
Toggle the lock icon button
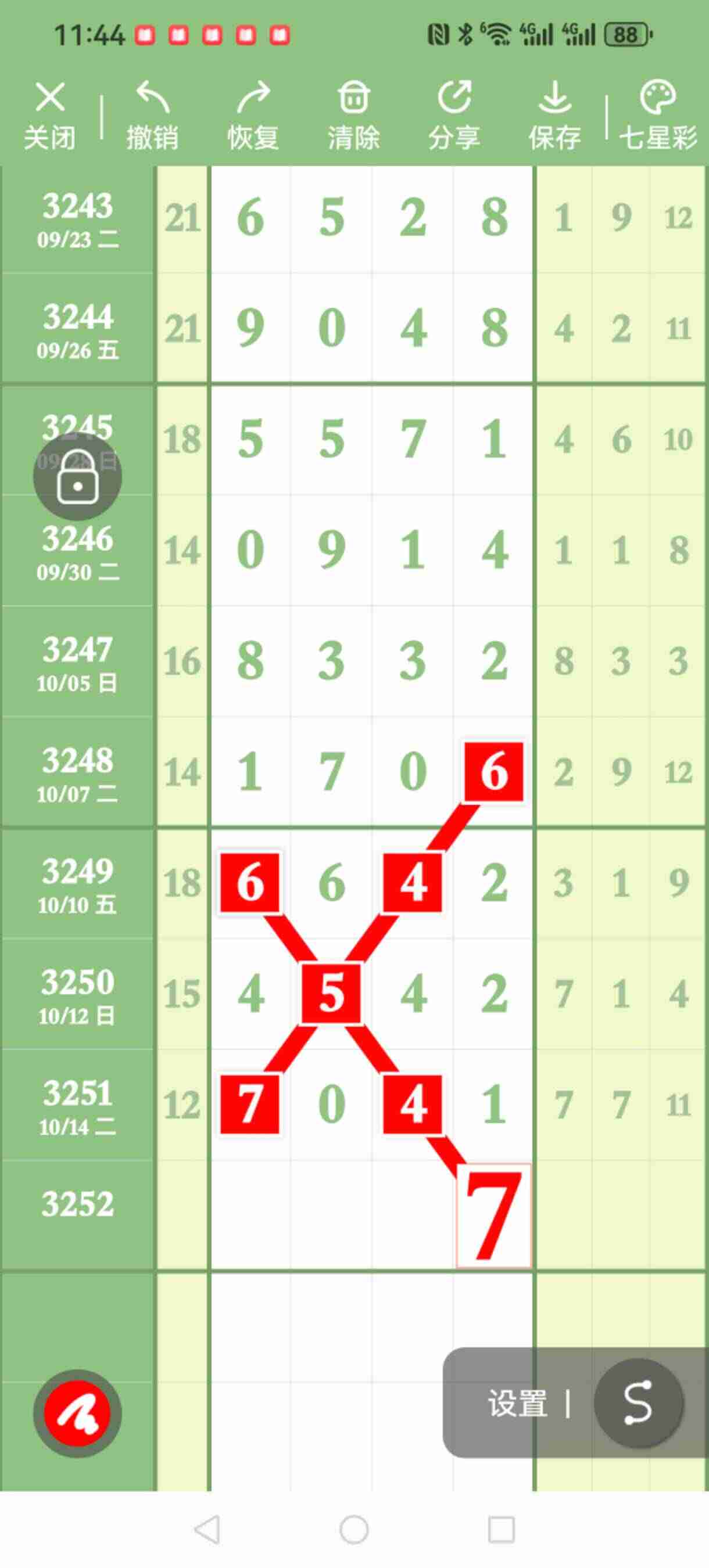pos(77,477)
